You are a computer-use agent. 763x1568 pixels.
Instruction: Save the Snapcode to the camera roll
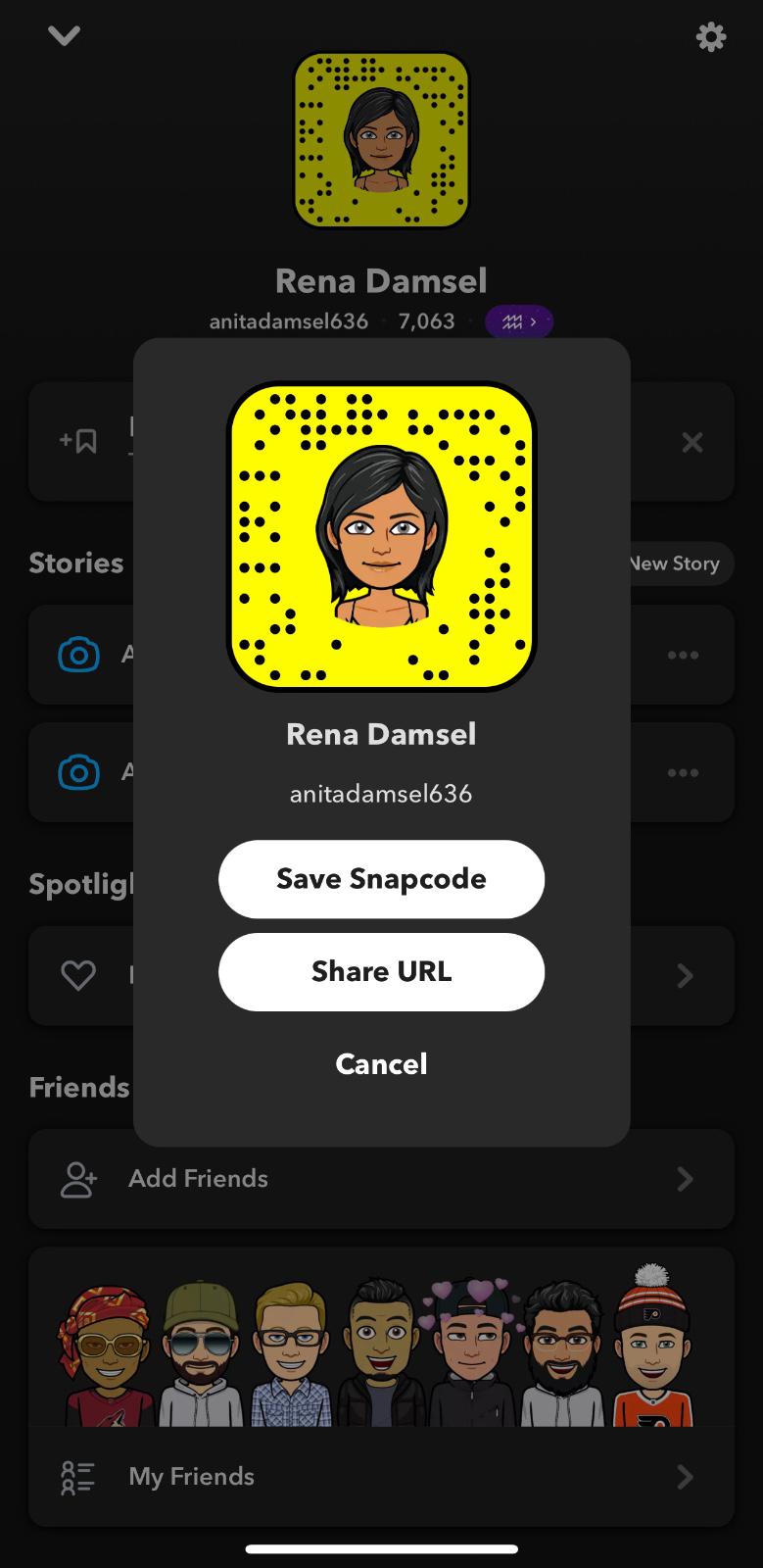point(381,879)
